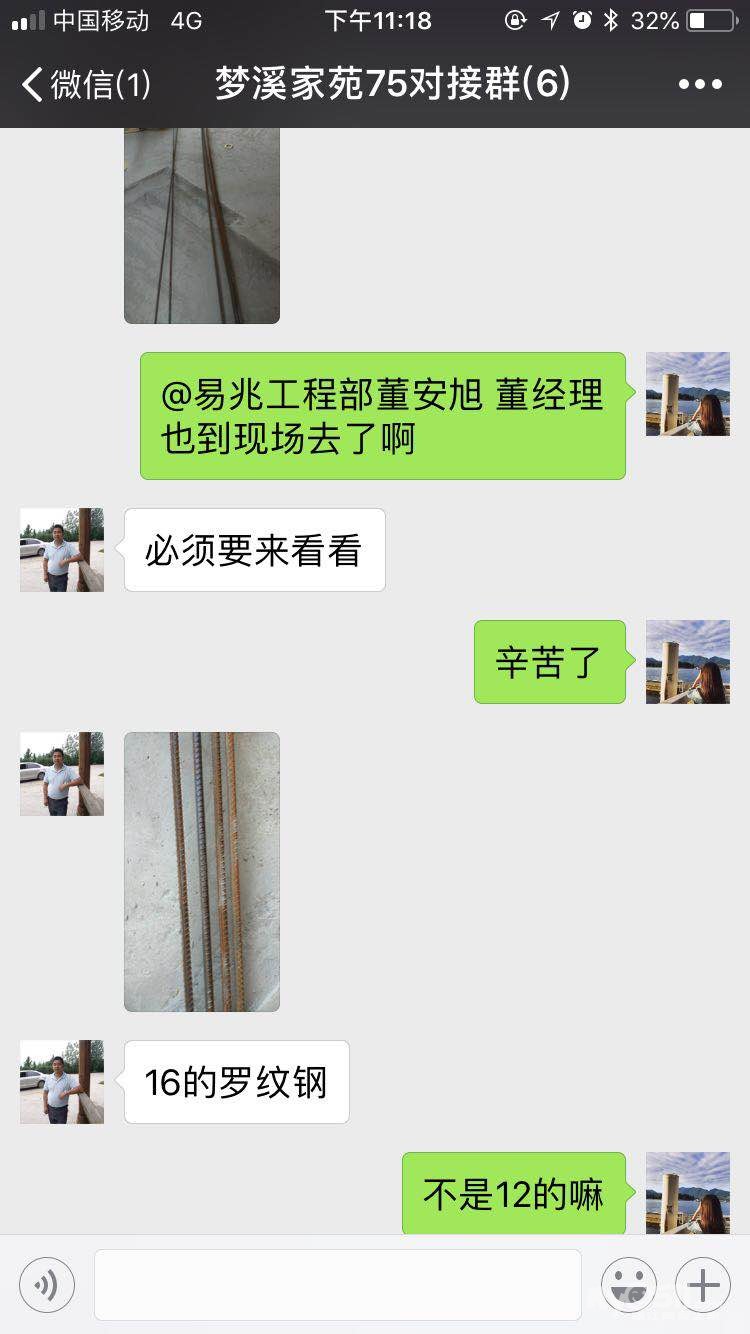The height and width of the screenshot is (1334, 750).
Task: Open the plus attachments menu
Action: (x=703, y=1285)
